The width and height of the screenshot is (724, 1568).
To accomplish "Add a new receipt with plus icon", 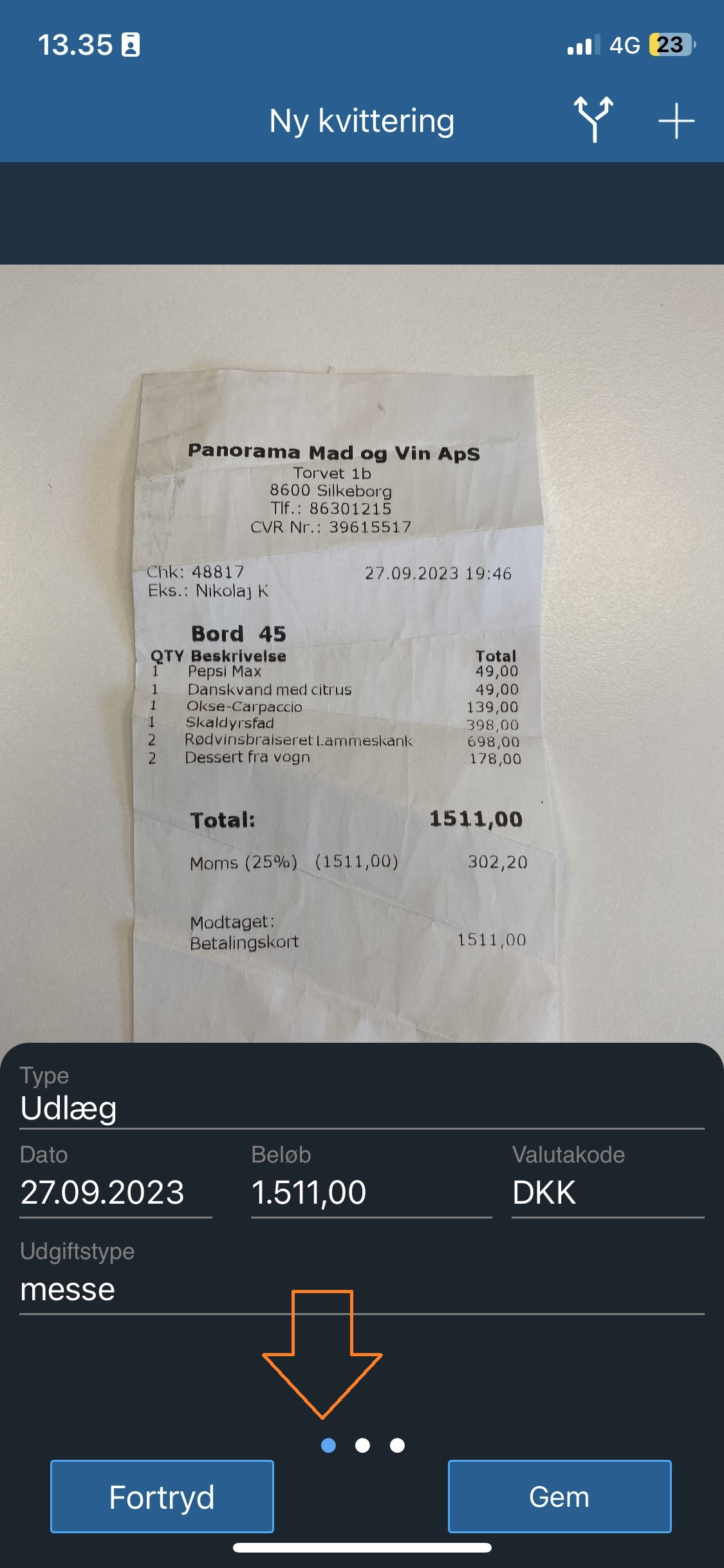I will tap(676, 121).
